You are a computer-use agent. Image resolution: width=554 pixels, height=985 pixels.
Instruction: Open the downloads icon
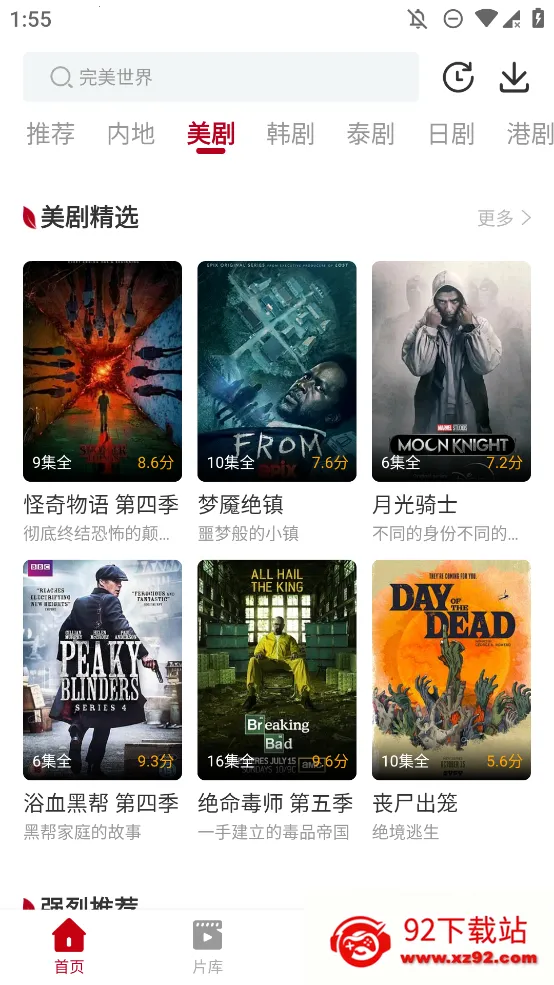click(514, 77)
